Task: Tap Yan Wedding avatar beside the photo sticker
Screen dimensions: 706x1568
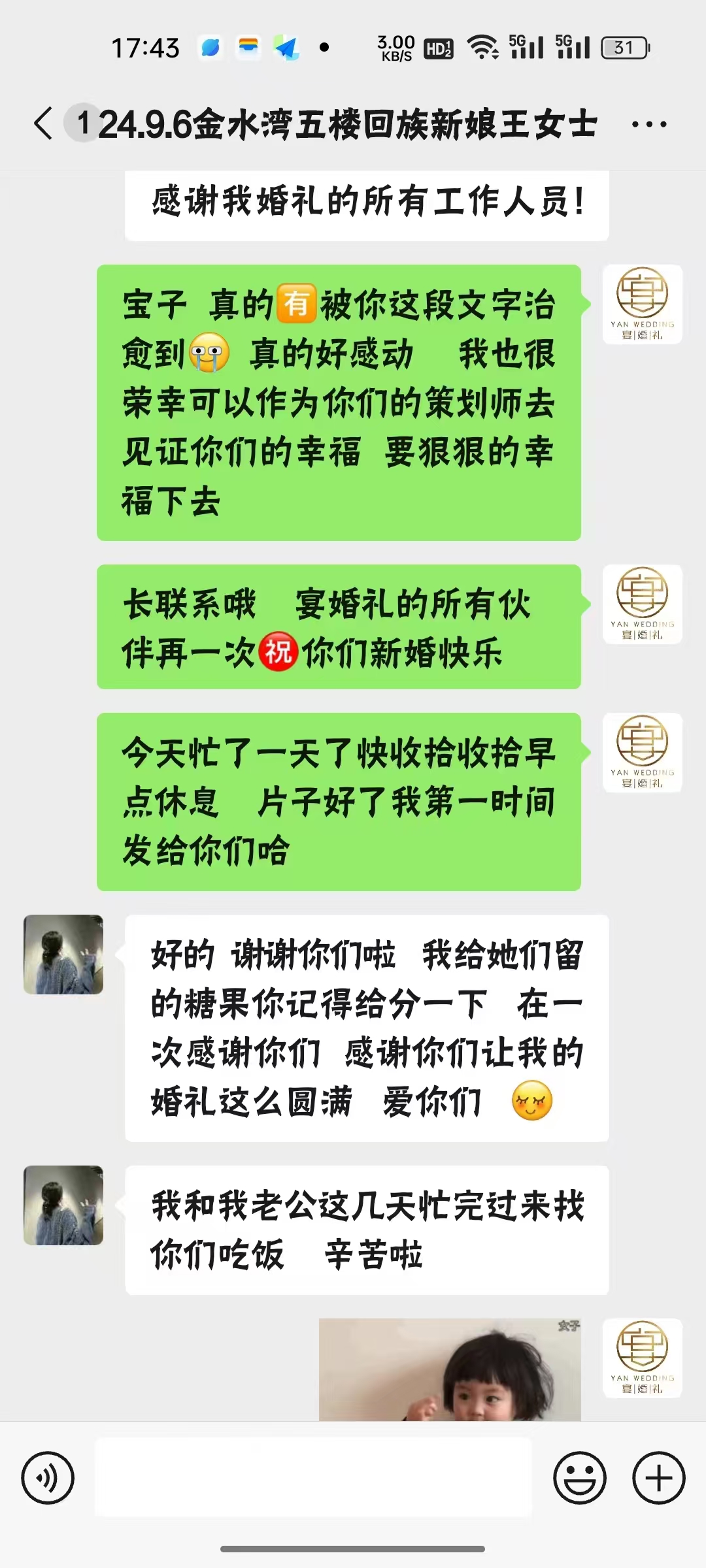Action: coord(642,1358)
